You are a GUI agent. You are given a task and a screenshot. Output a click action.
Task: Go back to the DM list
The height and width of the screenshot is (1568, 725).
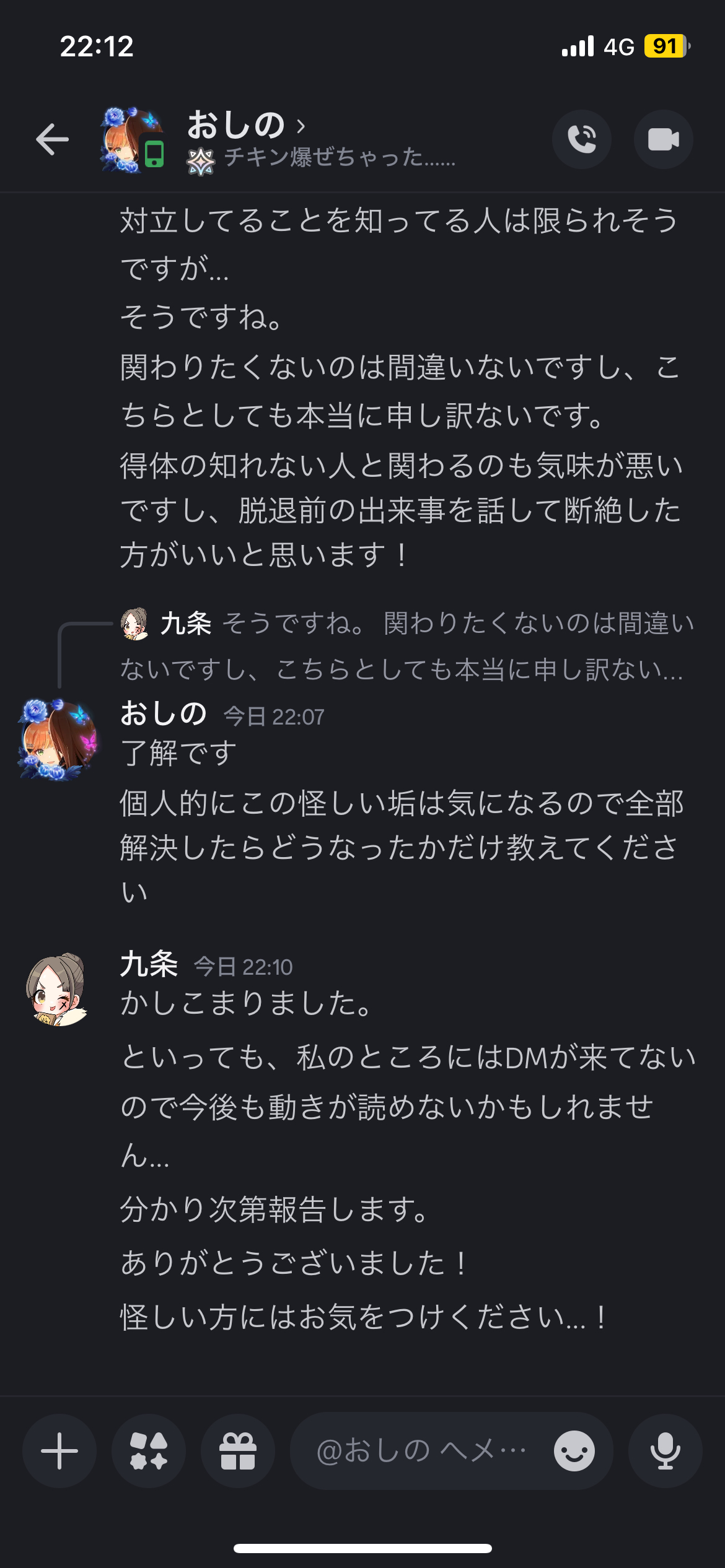tap(53, 139)
